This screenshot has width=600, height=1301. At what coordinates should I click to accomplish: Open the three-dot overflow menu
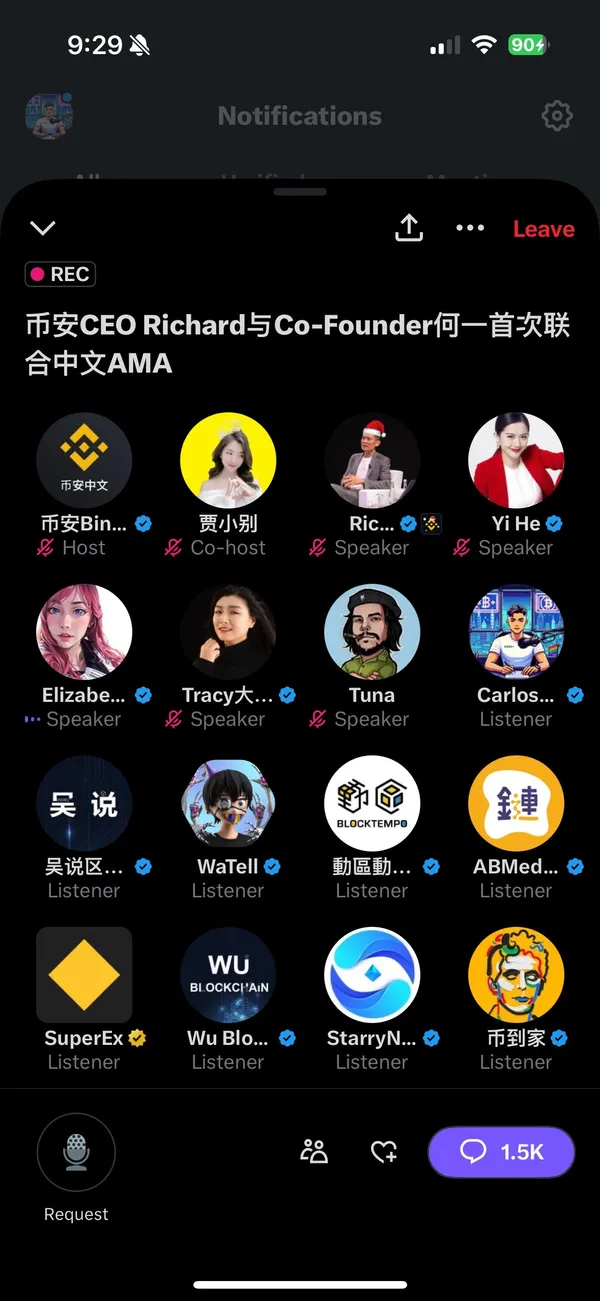(x=470, y=228)
